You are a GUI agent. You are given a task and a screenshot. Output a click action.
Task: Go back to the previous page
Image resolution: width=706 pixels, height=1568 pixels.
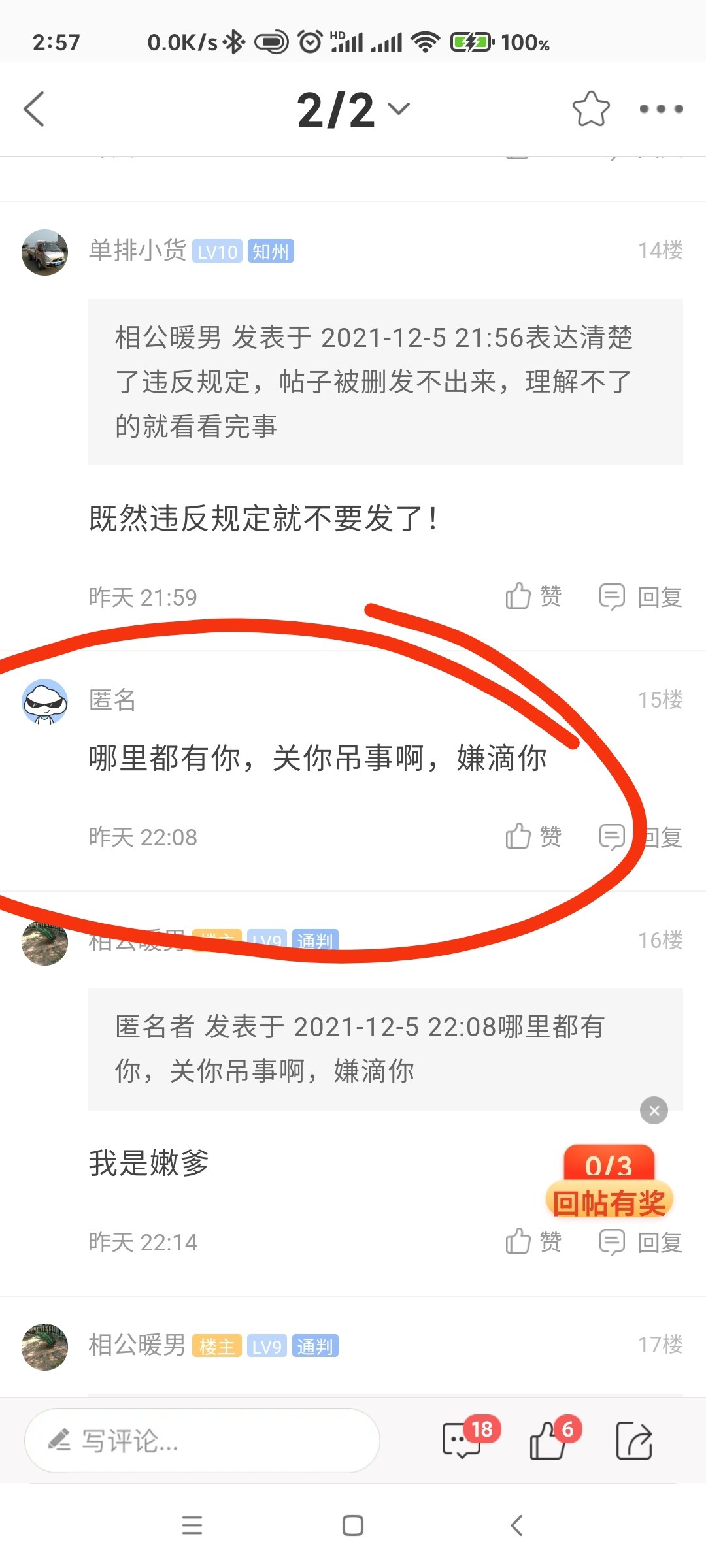(34, 109)
